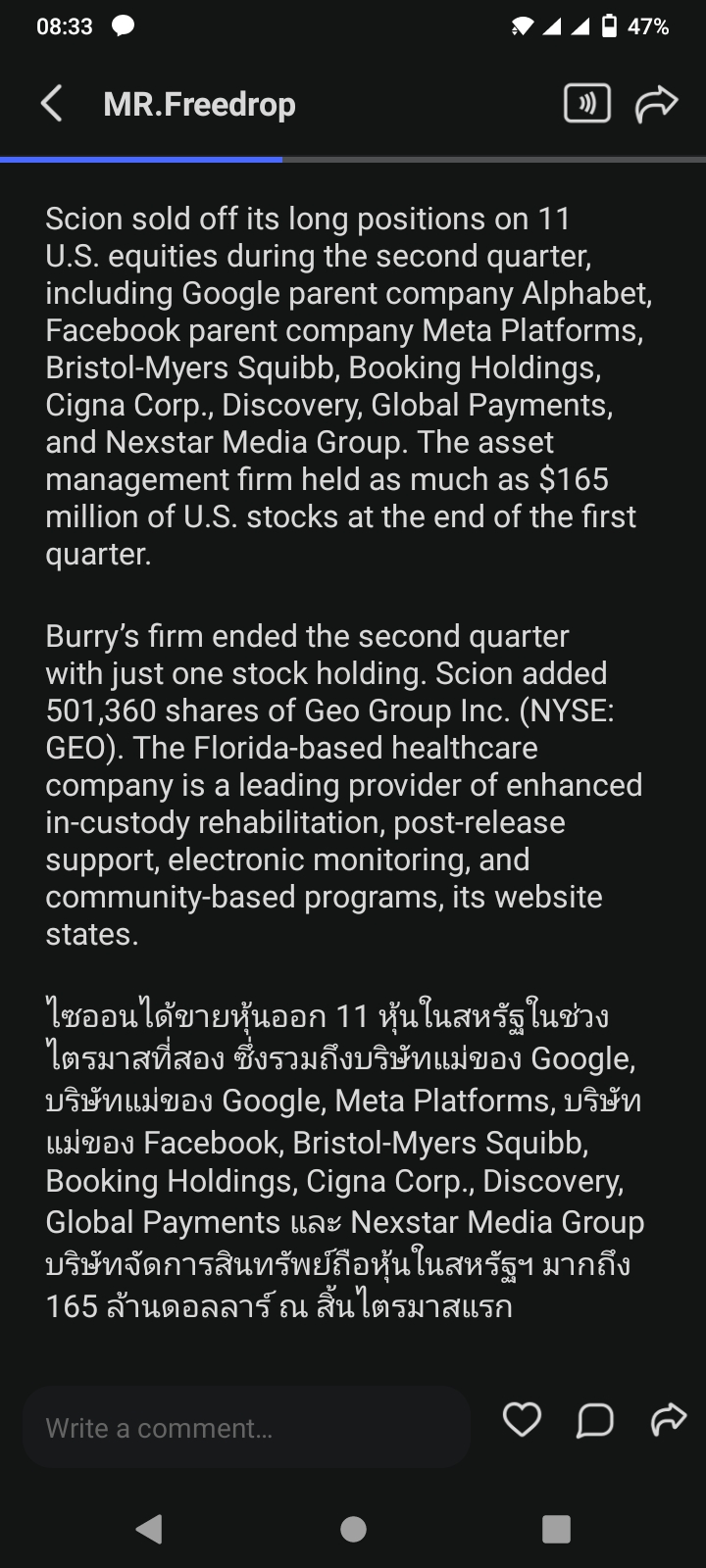This screenshot has height=1568, width=706.
Task: Go back from the MR.Freedrop post
Action: 52,104
